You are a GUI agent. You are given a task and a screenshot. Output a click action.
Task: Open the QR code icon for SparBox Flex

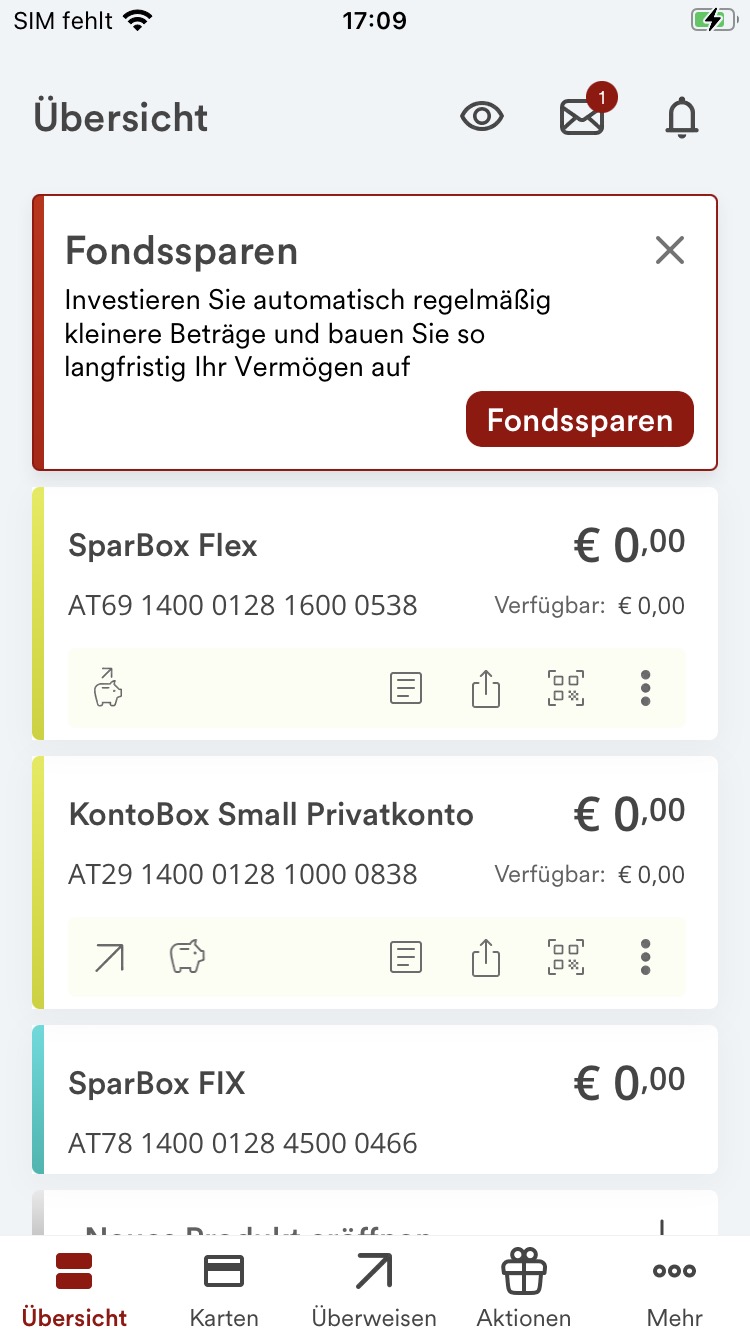click(x=566, y=689)
